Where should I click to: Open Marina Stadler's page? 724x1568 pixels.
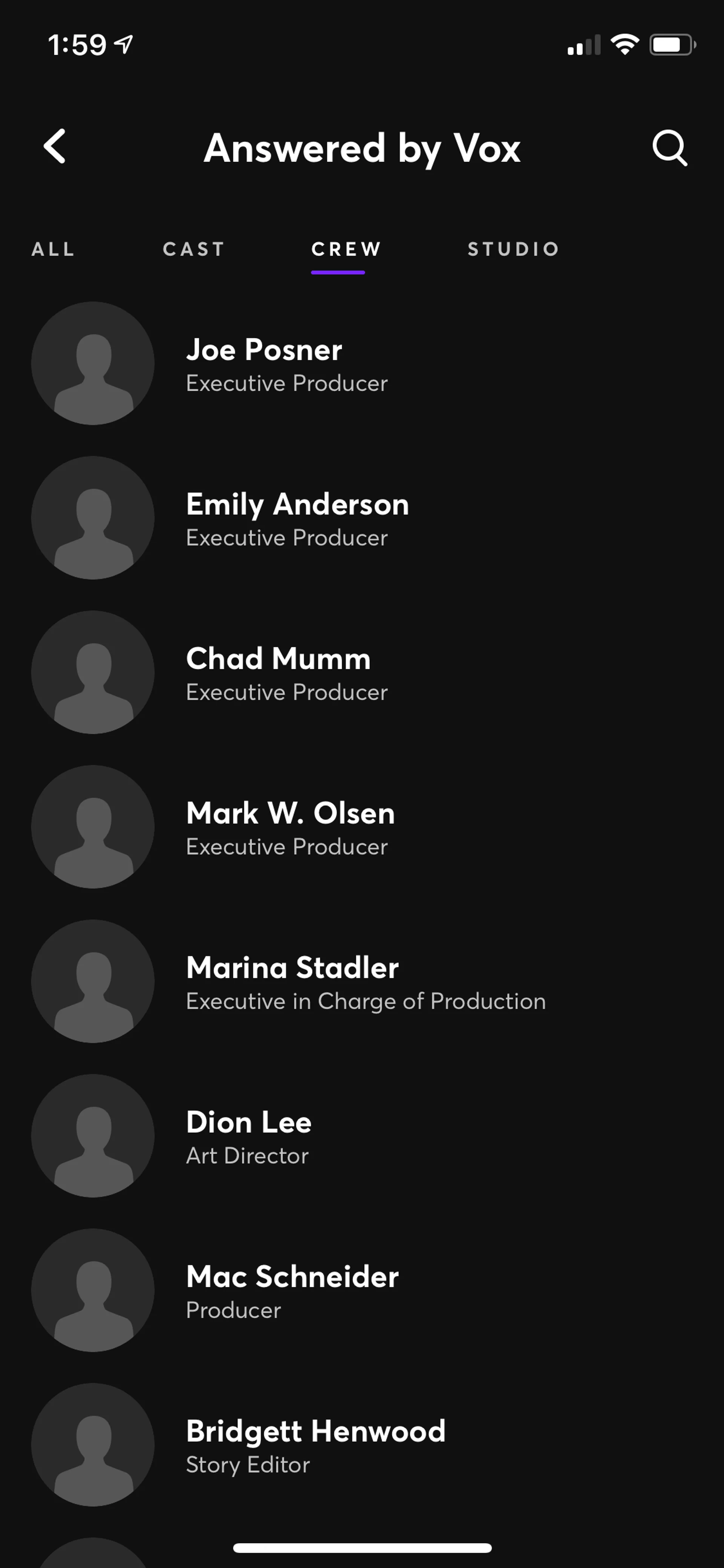[362, 982]
